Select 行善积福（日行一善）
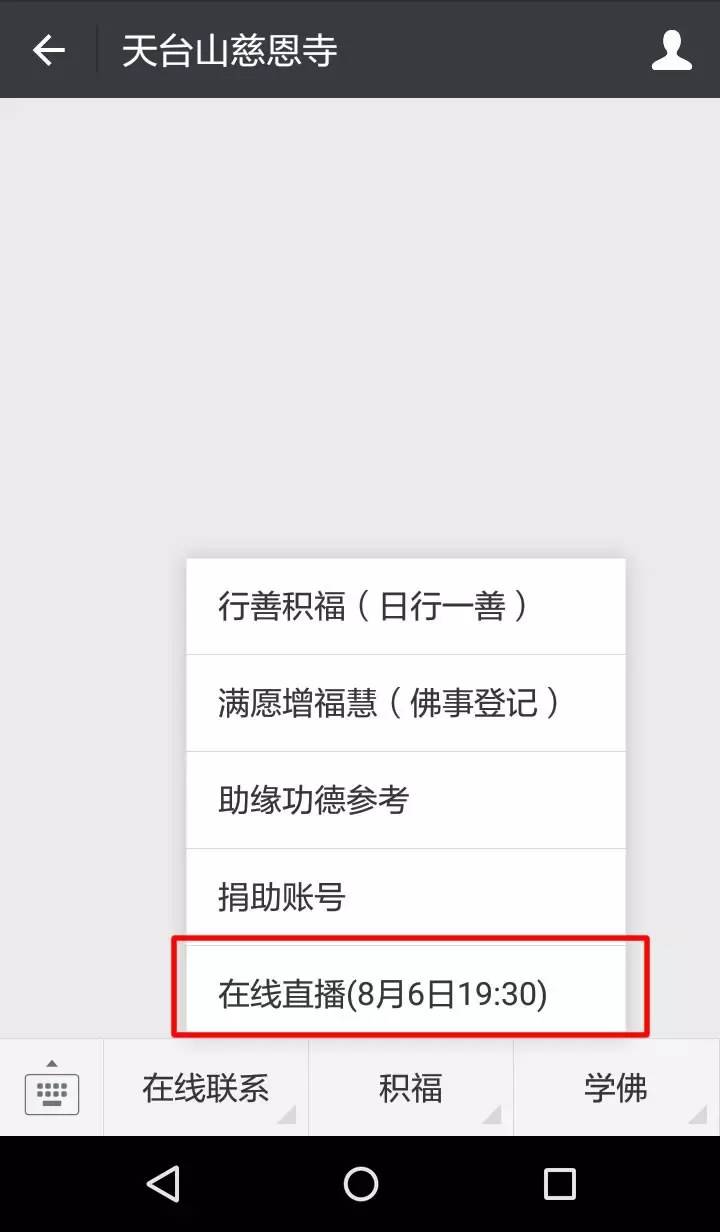Viewport: 720px width, 1232px height. coord(405,606)
